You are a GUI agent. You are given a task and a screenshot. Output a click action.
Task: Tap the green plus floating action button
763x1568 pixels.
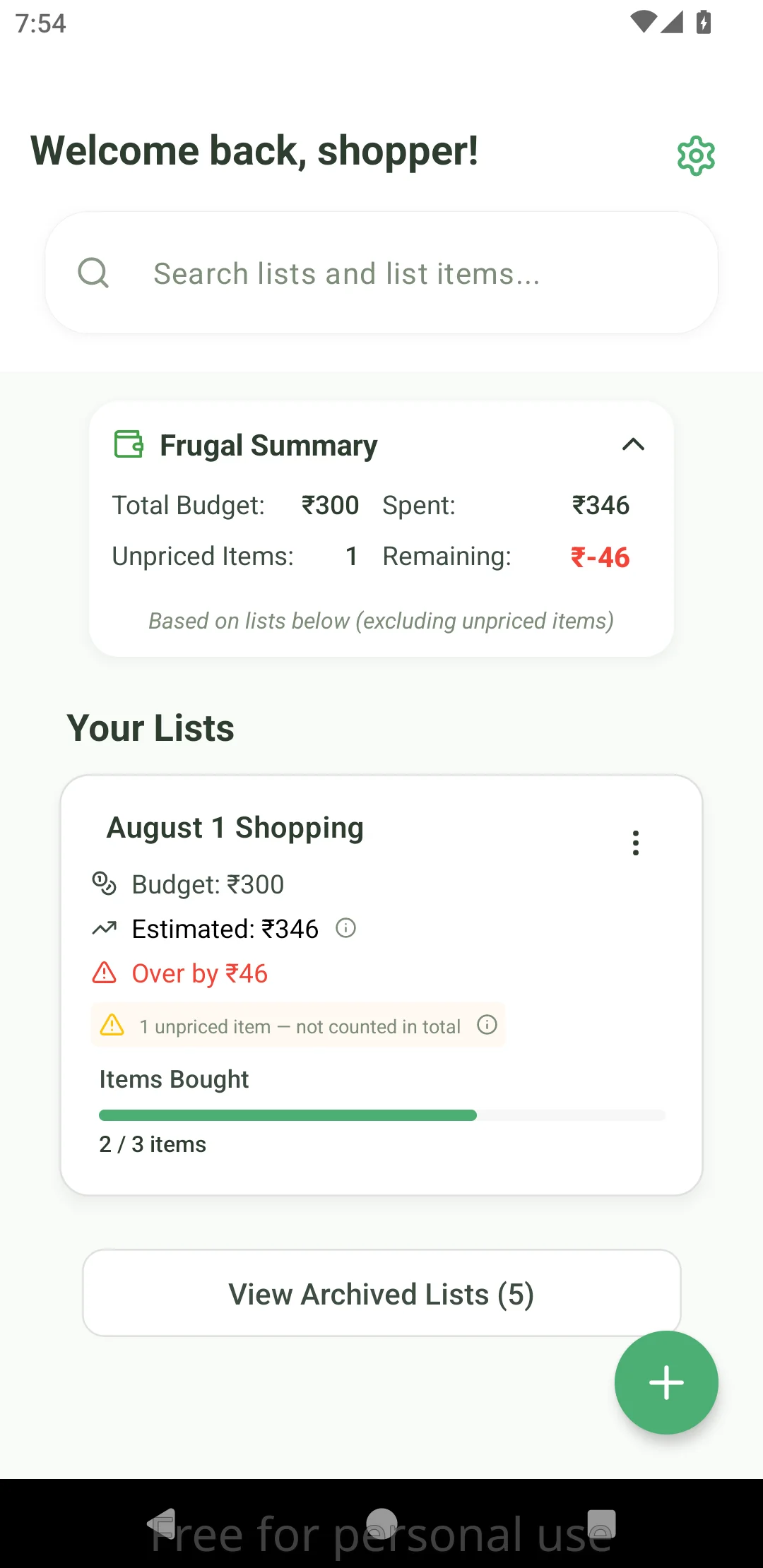click(666, 1382)
